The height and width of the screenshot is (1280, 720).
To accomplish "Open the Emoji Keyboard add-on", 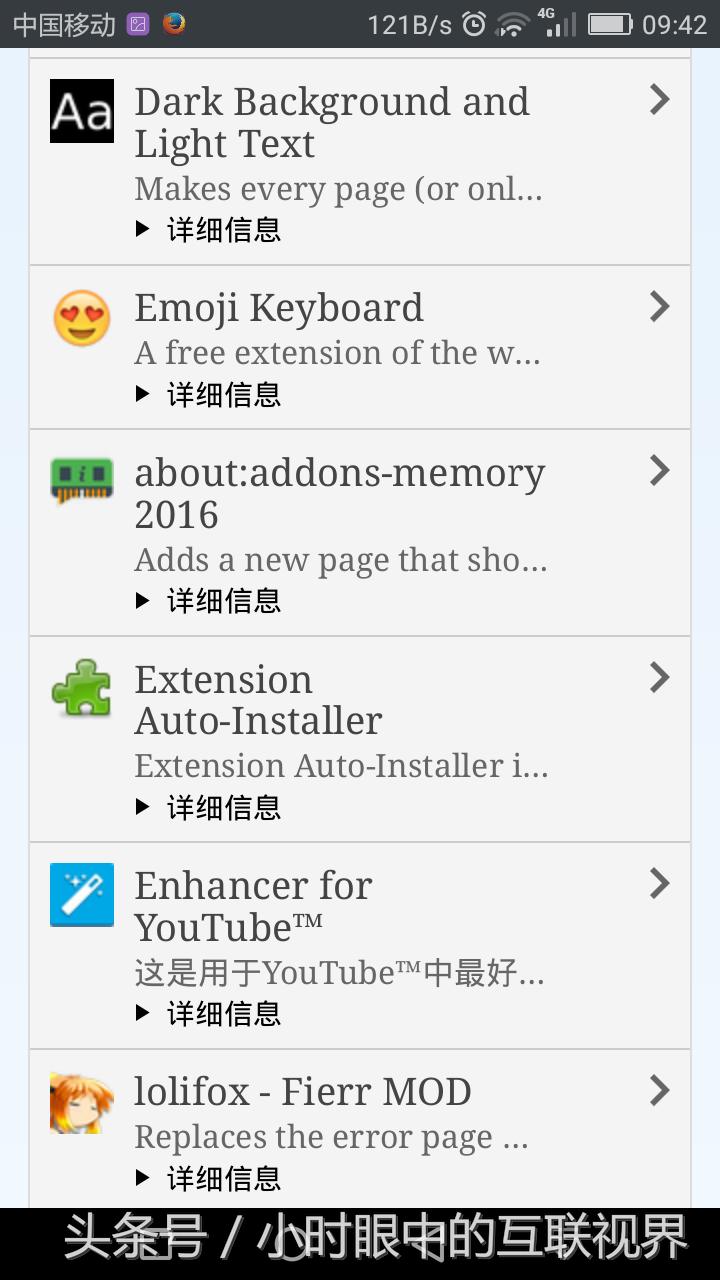I will (279, 308).
